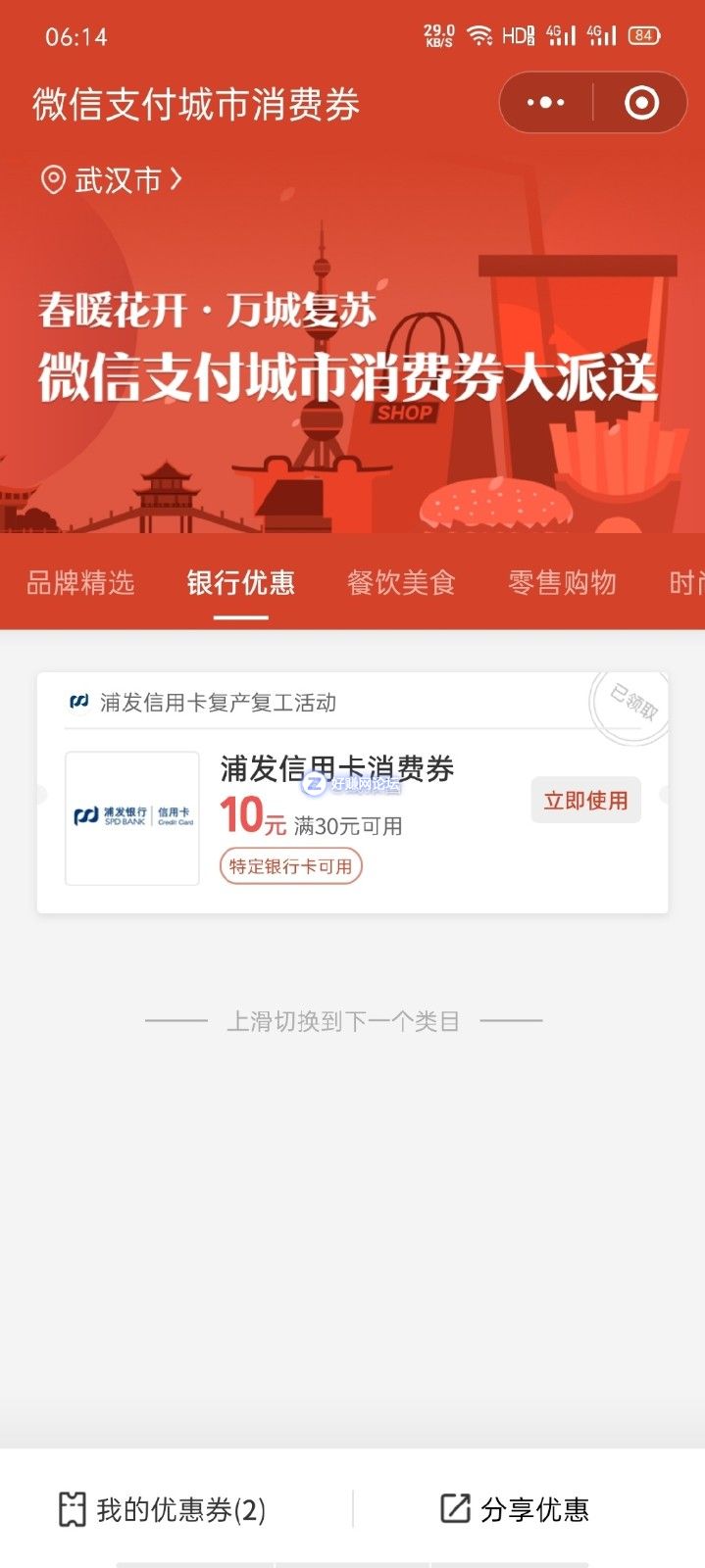
Task: Switch to the 餐饮美食 tab
Action: click(401, 583)
